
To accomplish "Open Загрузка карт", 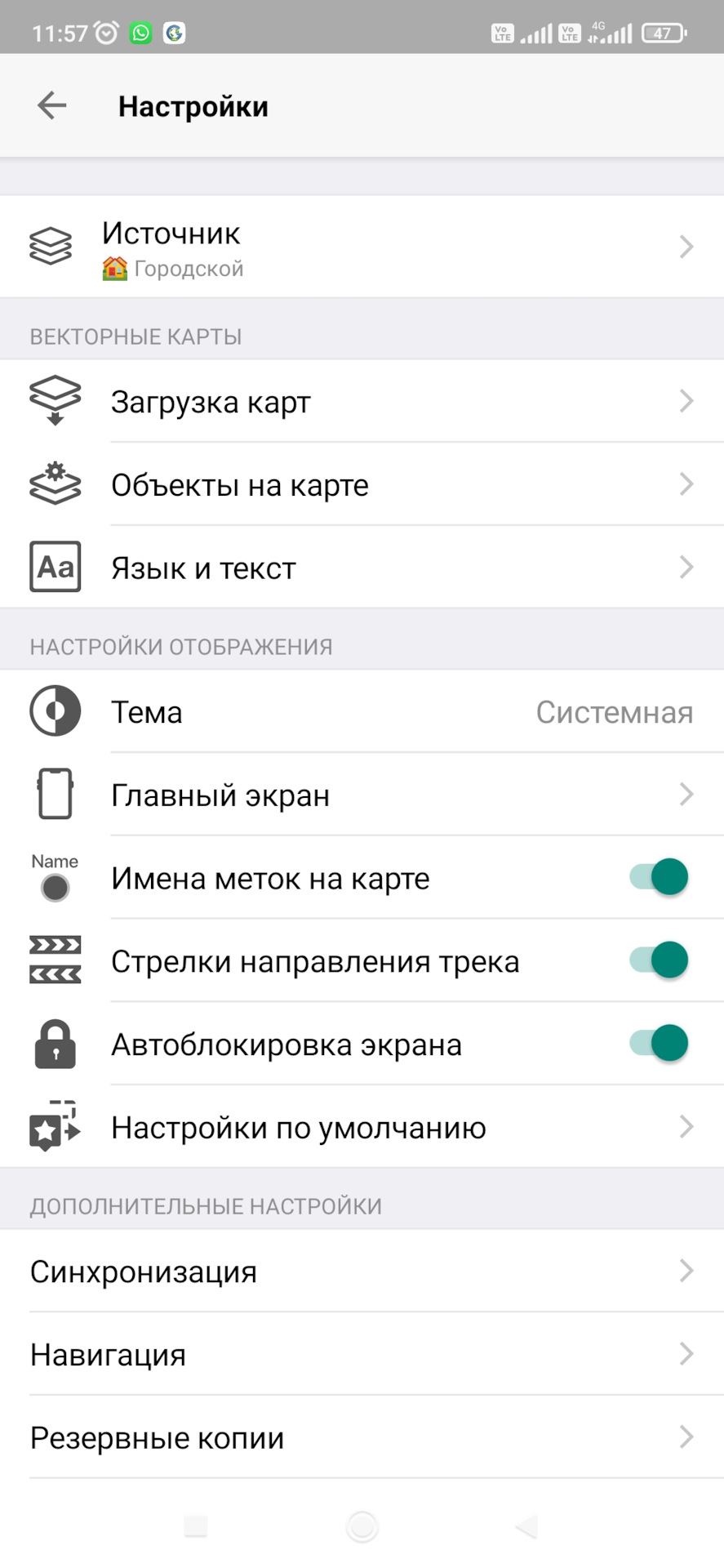I will pos(362,402).
